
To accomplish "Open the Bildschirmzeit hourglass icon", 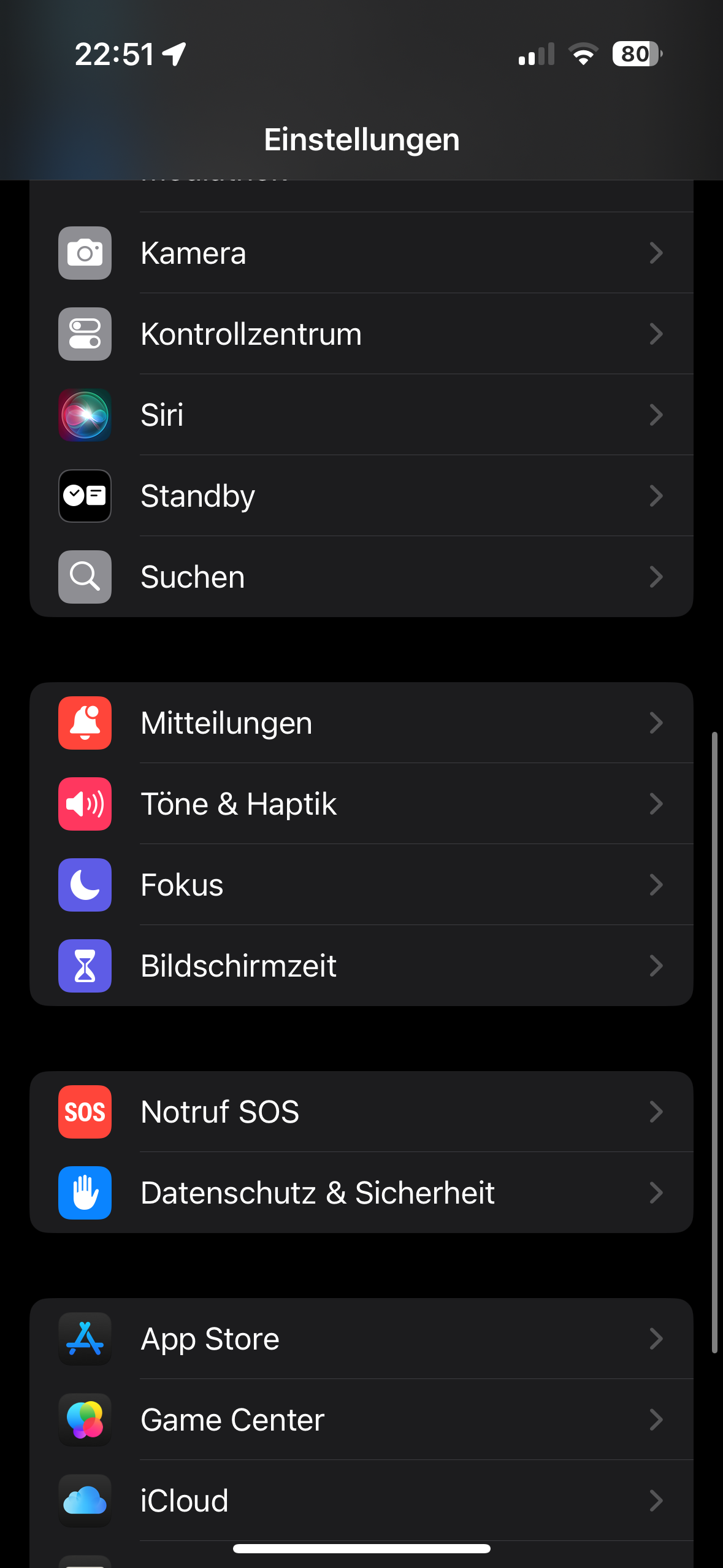I will [85, 966].
